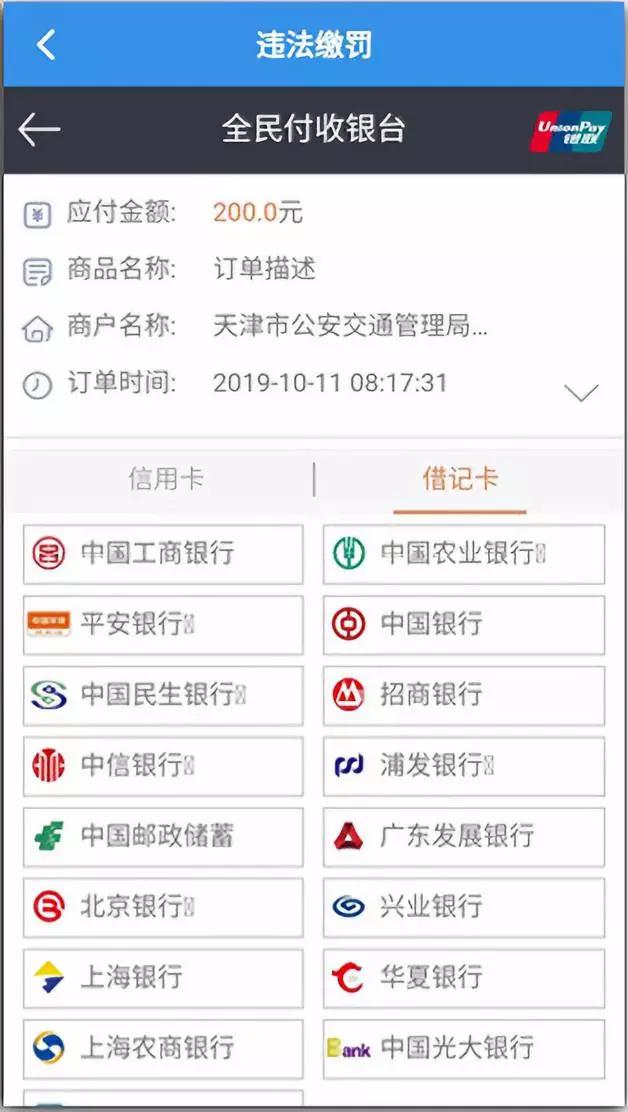Pay with 招商银行
The image size is (628, 1112).
[x=463, y=695]
